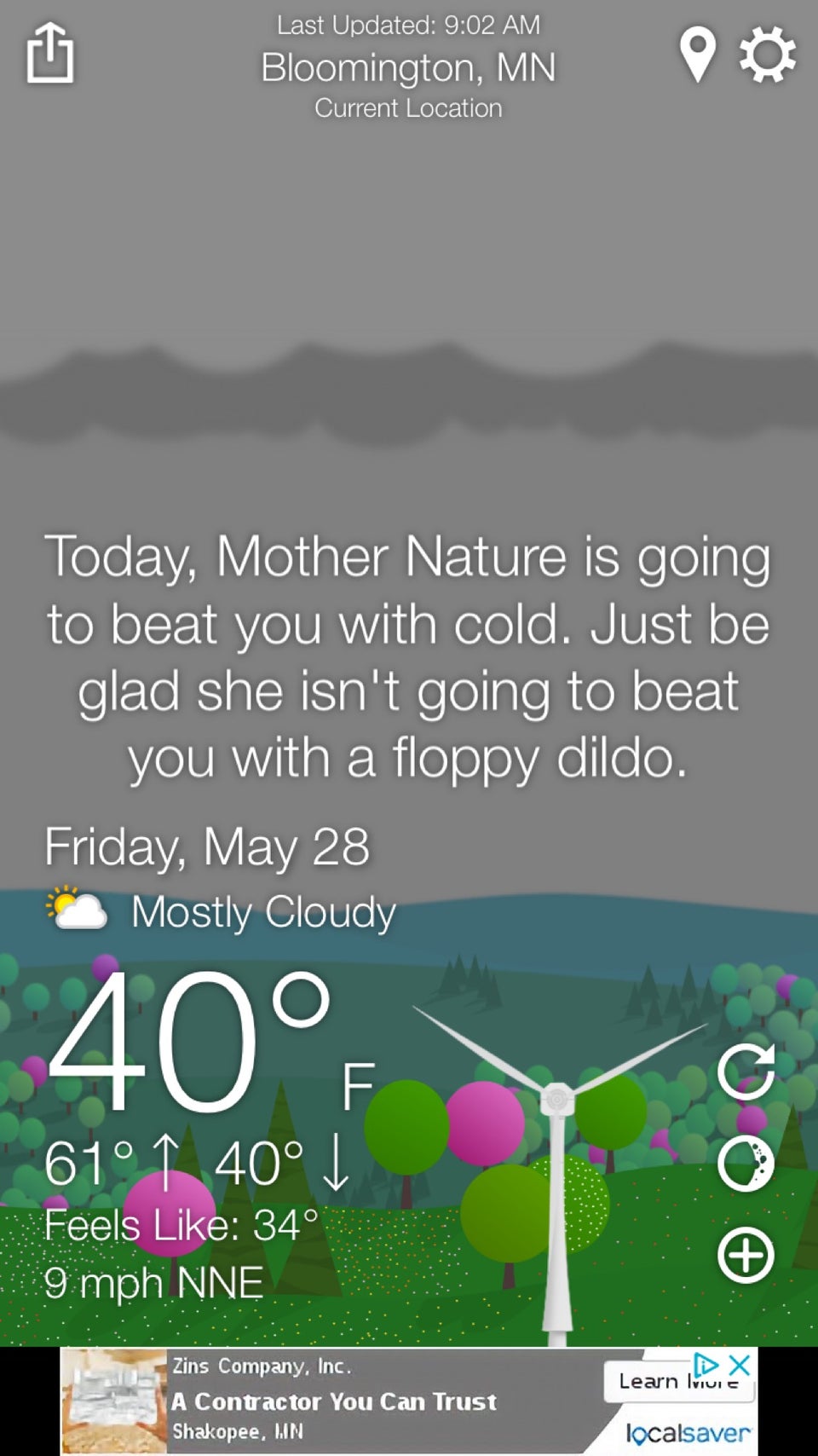Tap the Zins Company ad thumbnail image
Screen dimensions: 818x1456
(x=115, y=1398)
